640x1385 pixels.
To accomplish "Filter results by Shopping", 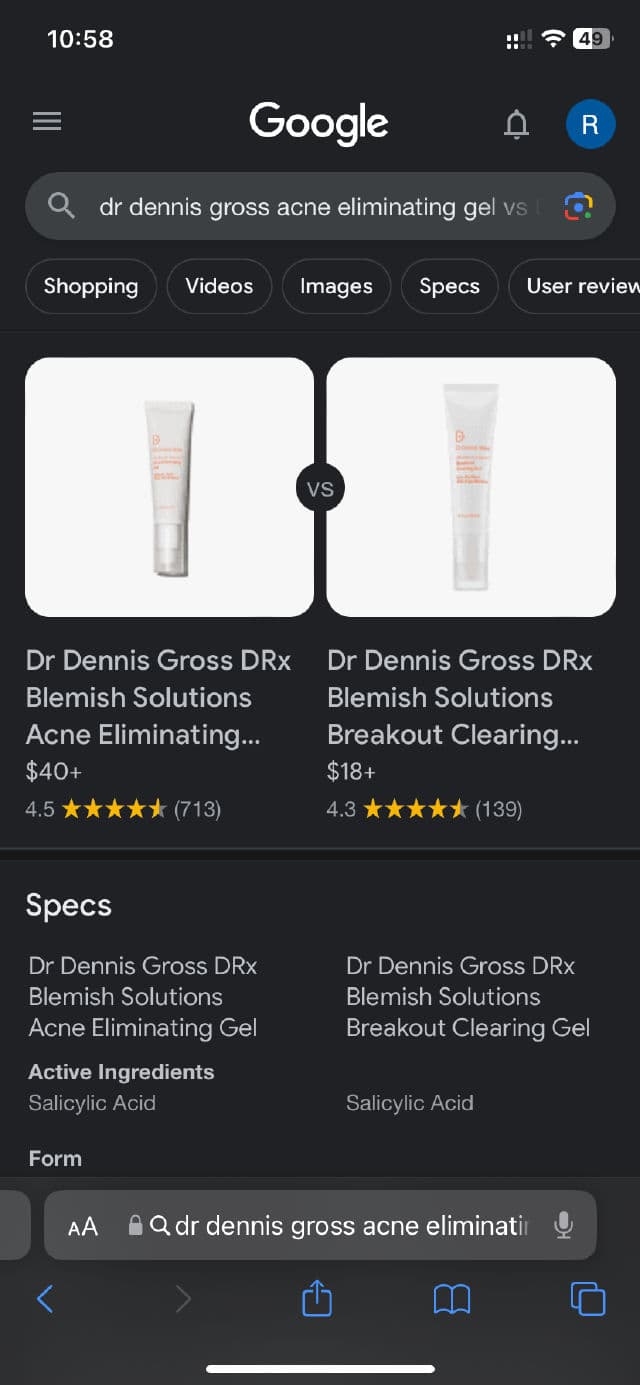I will (x=90, y=286).
